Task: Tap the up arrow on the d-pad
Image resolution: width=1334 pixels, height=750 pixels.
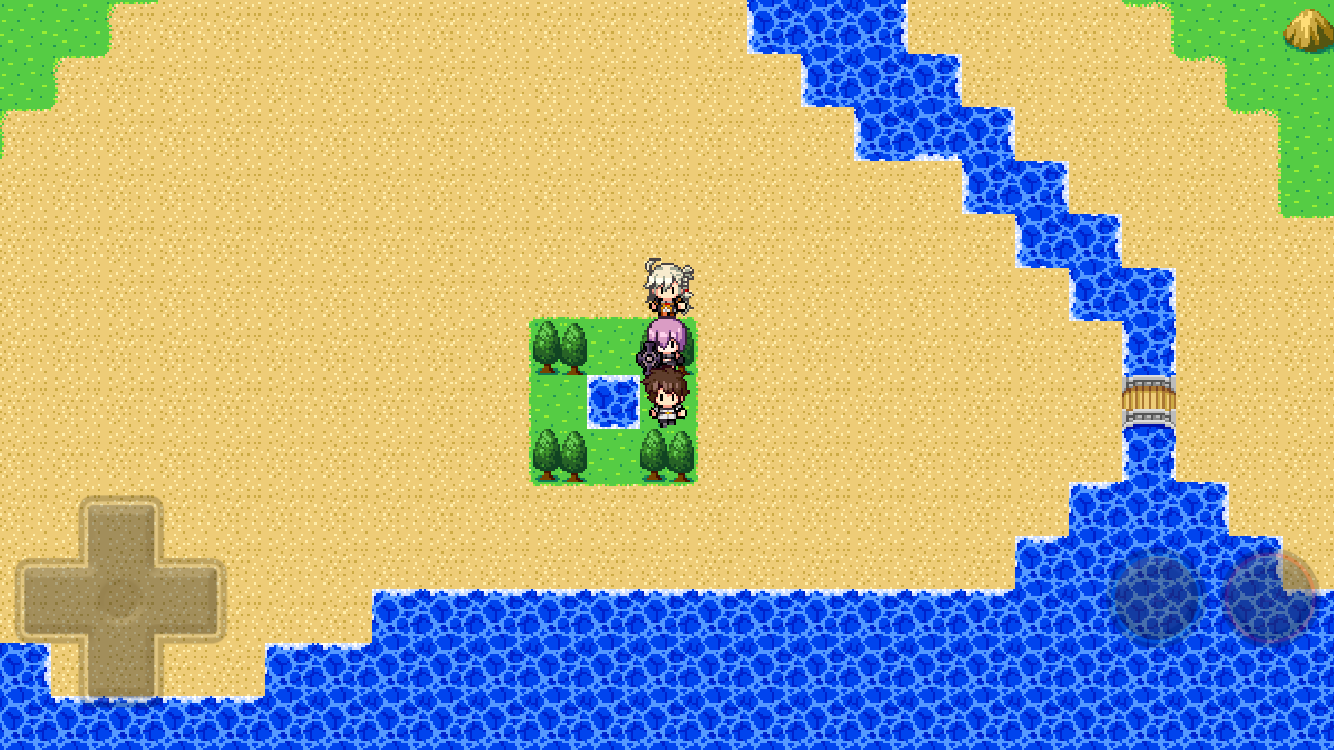Action: [120, 531]
